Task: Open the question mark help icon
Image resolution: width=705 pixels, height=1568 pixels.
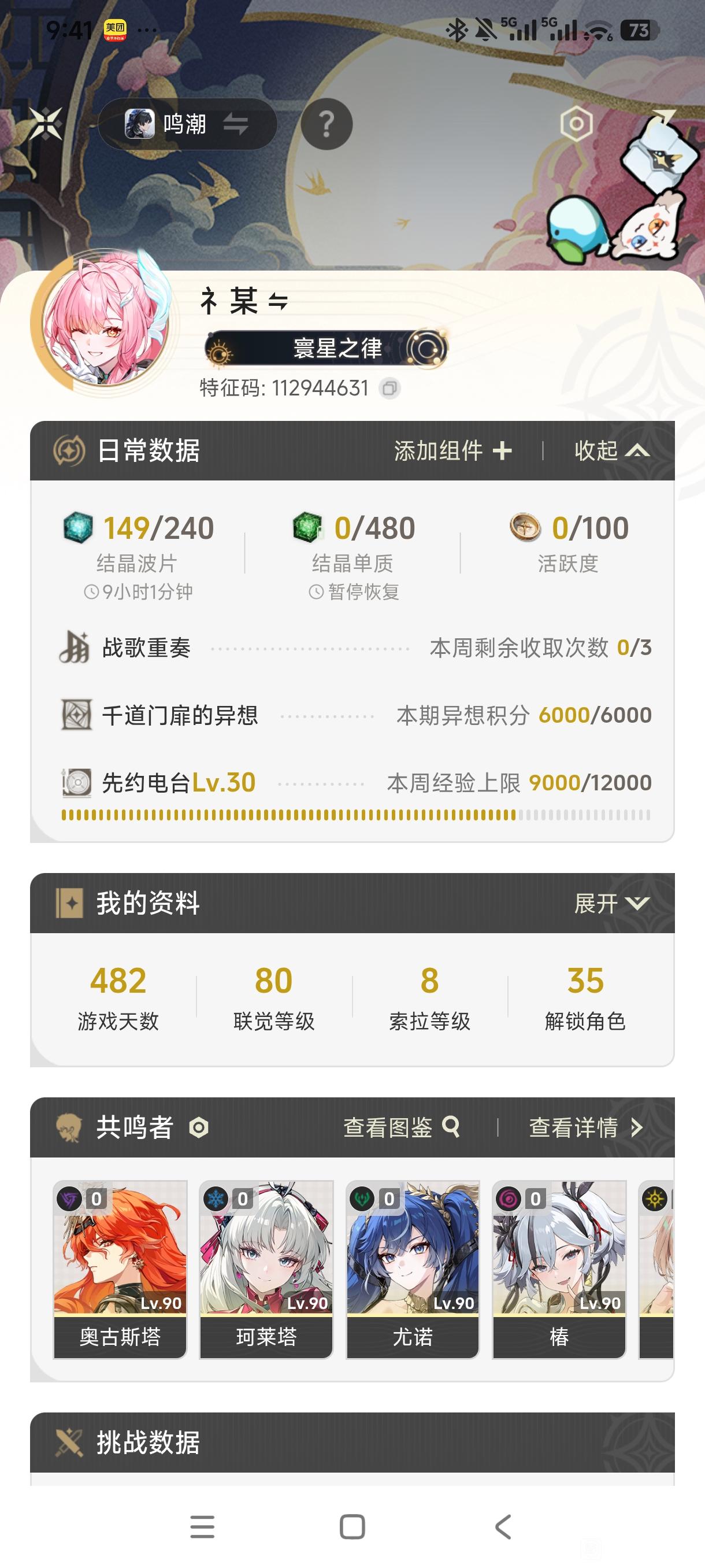Action: pos(326,125)
